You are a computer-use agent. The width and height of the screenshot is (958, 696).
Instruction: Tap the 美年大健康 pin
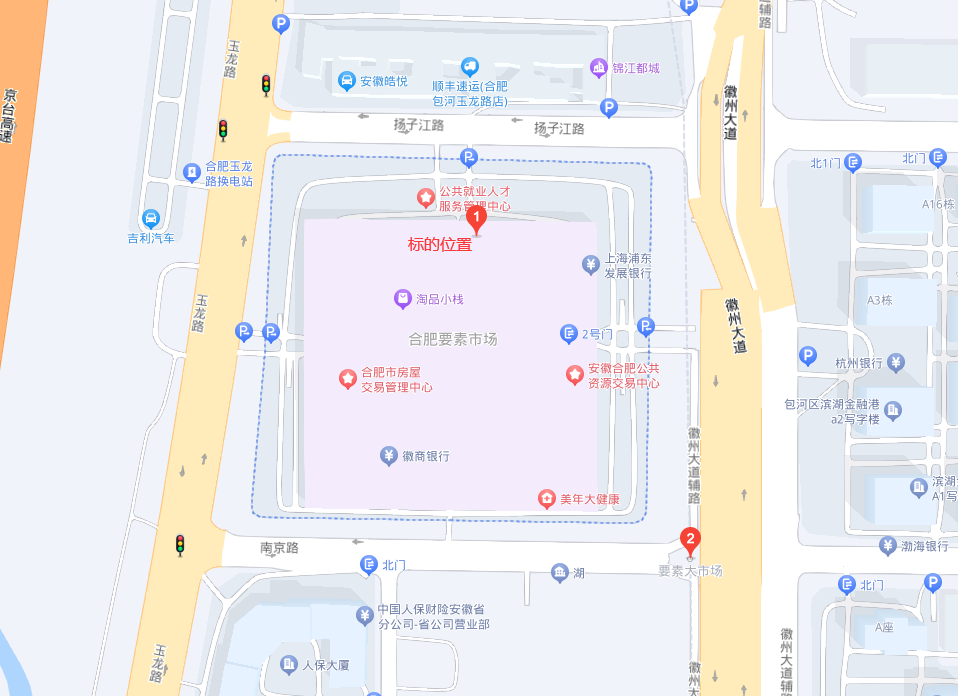click(x=547, y=498)
